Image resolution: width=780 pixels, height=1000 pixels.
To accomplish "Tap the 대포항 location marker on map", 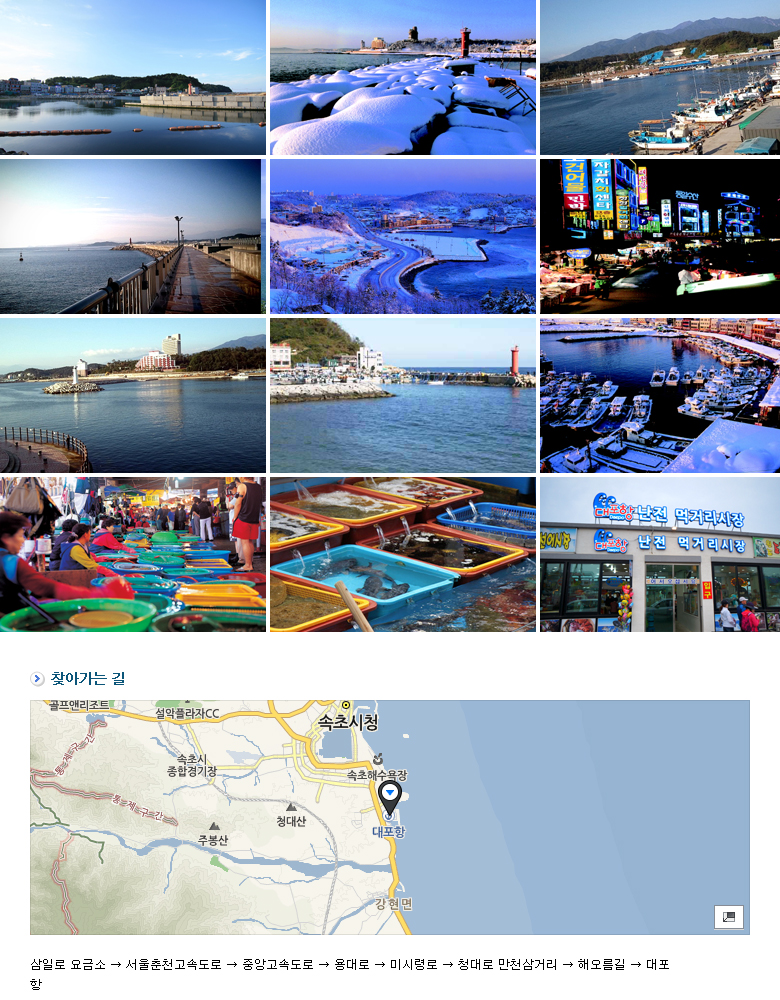I will click(389, 799).
